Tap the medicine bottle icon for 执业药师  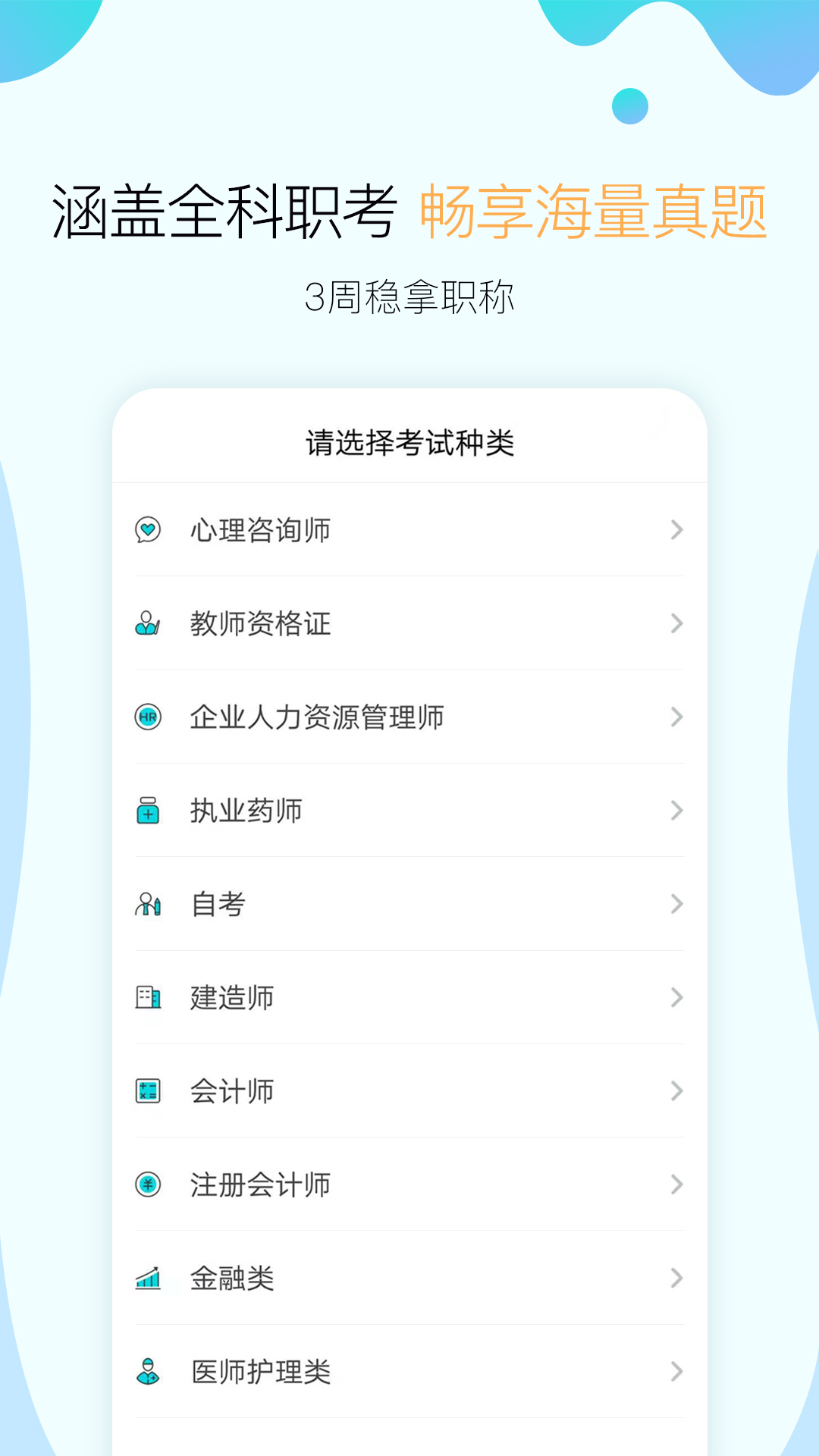[149, 811]
